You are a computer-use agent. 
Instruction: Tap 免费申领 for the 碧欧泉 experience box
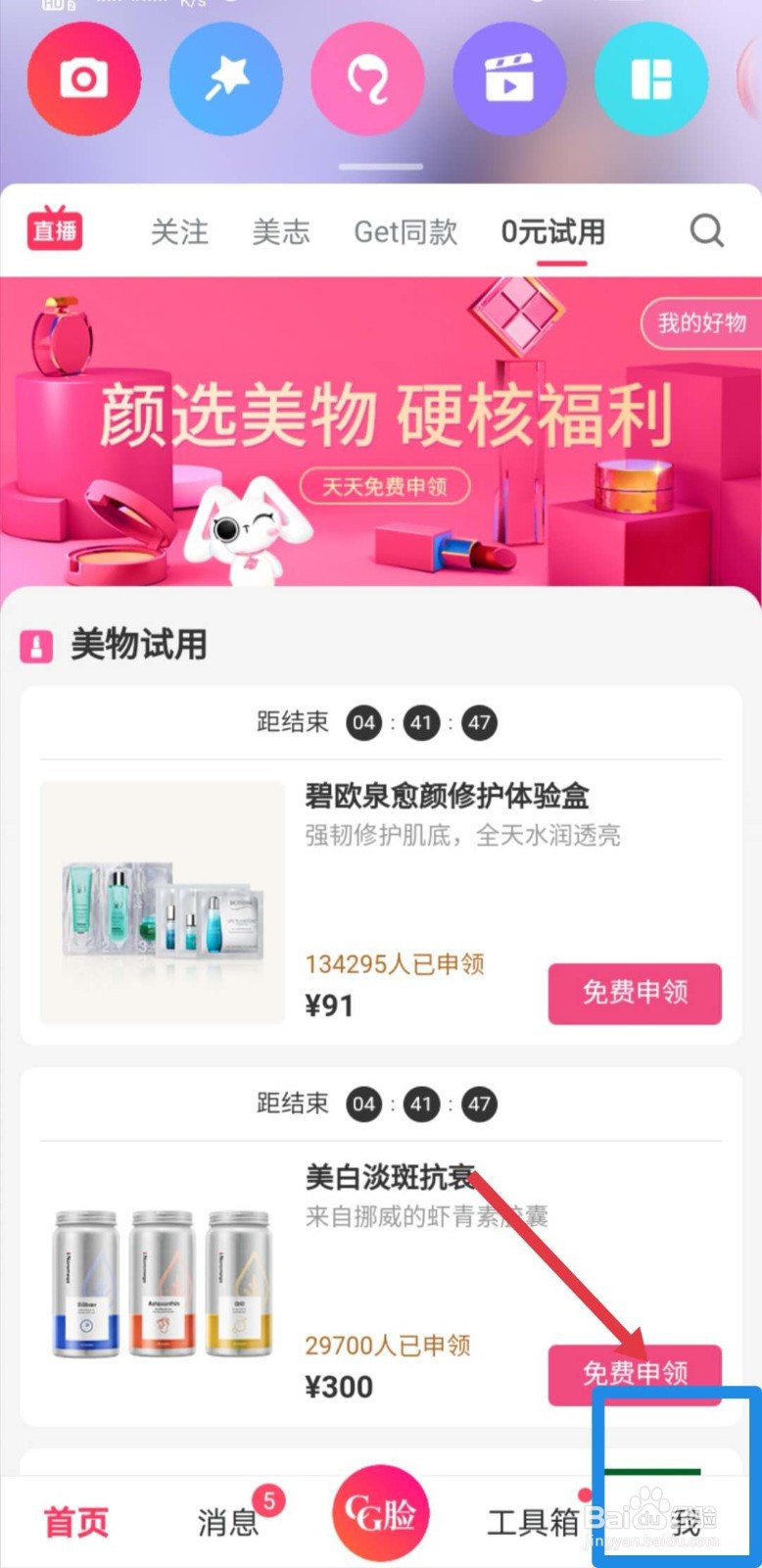point(635,994)
